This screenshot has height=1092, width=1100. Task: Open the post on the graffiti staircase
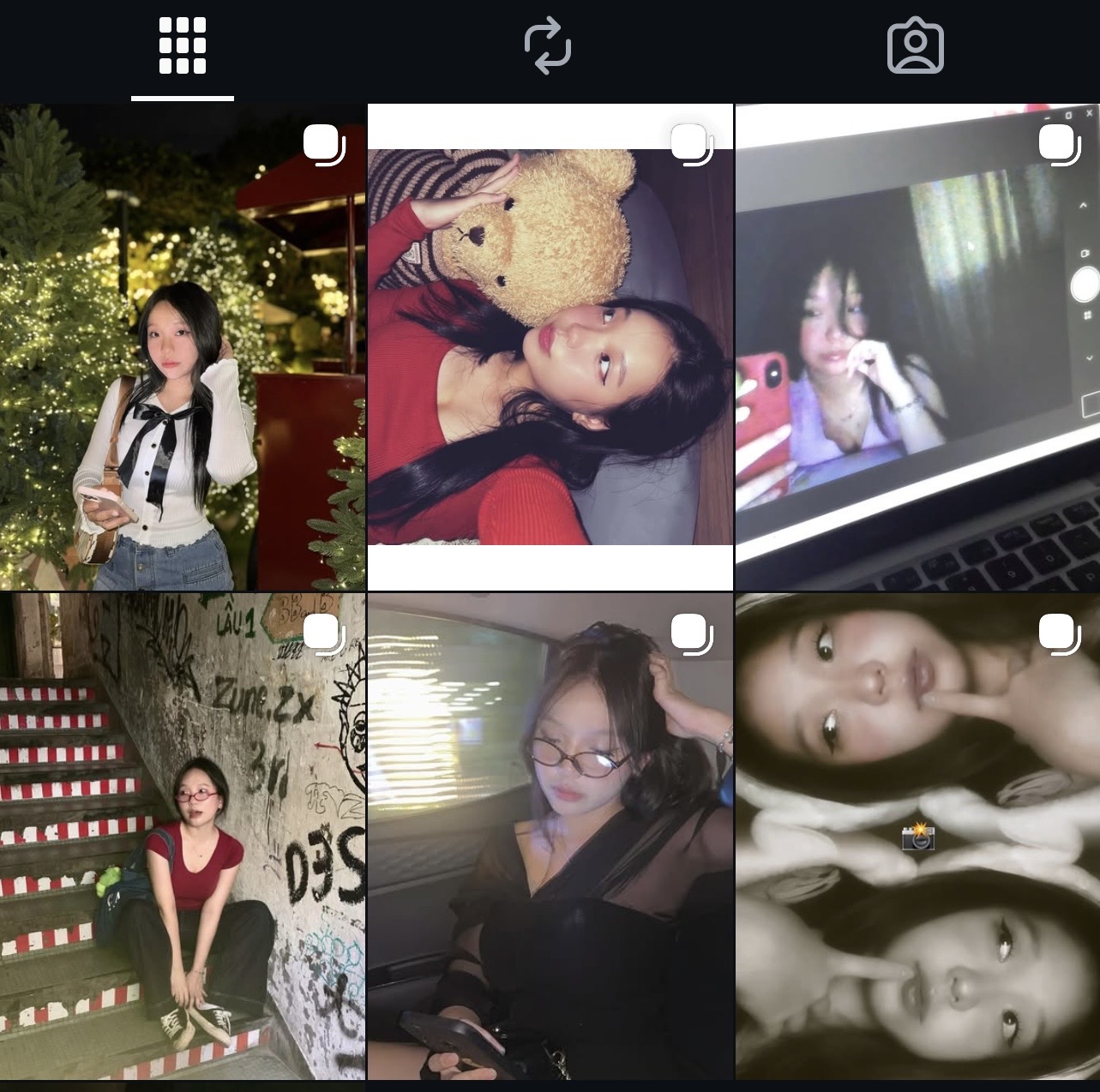(183, 836)
